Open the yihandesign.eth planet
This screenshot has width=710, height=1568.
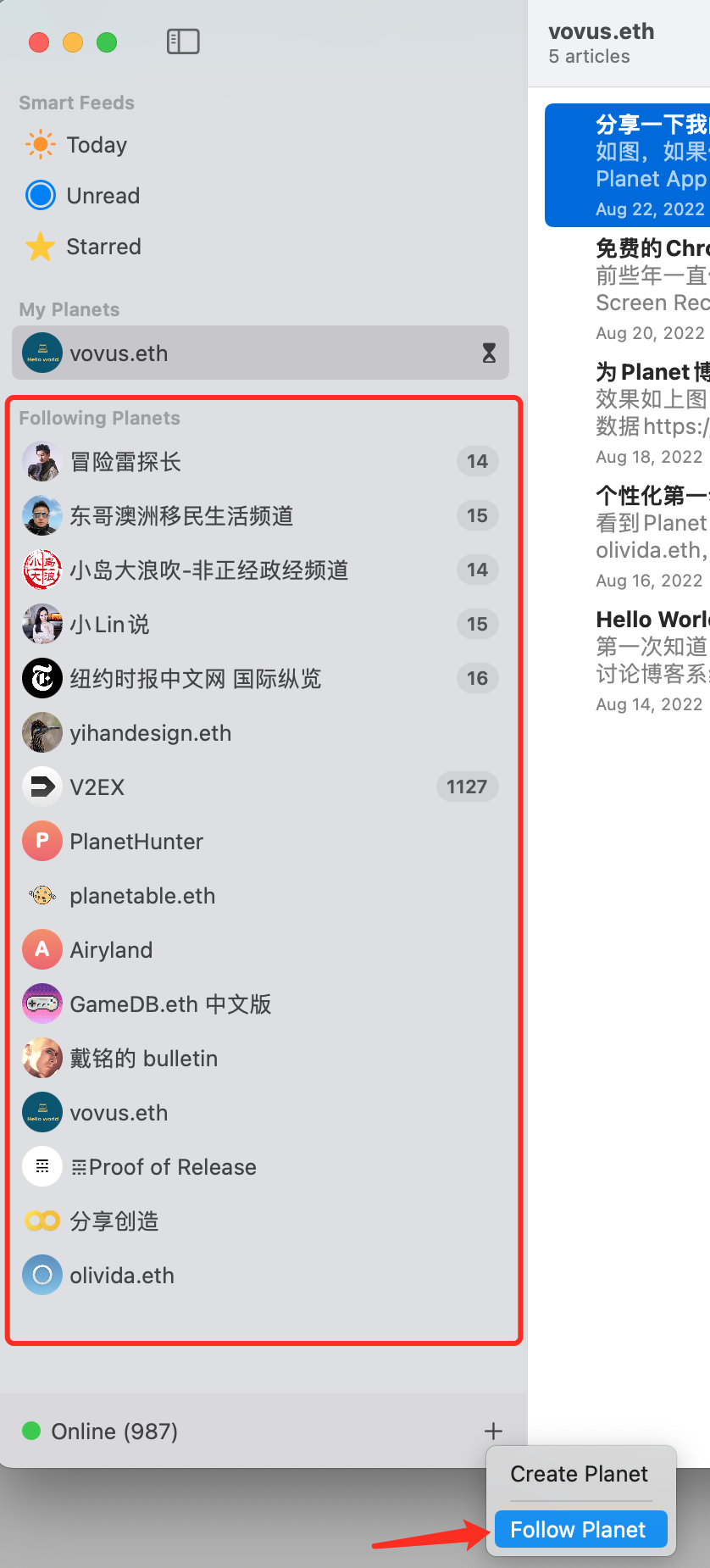point(150,733)
